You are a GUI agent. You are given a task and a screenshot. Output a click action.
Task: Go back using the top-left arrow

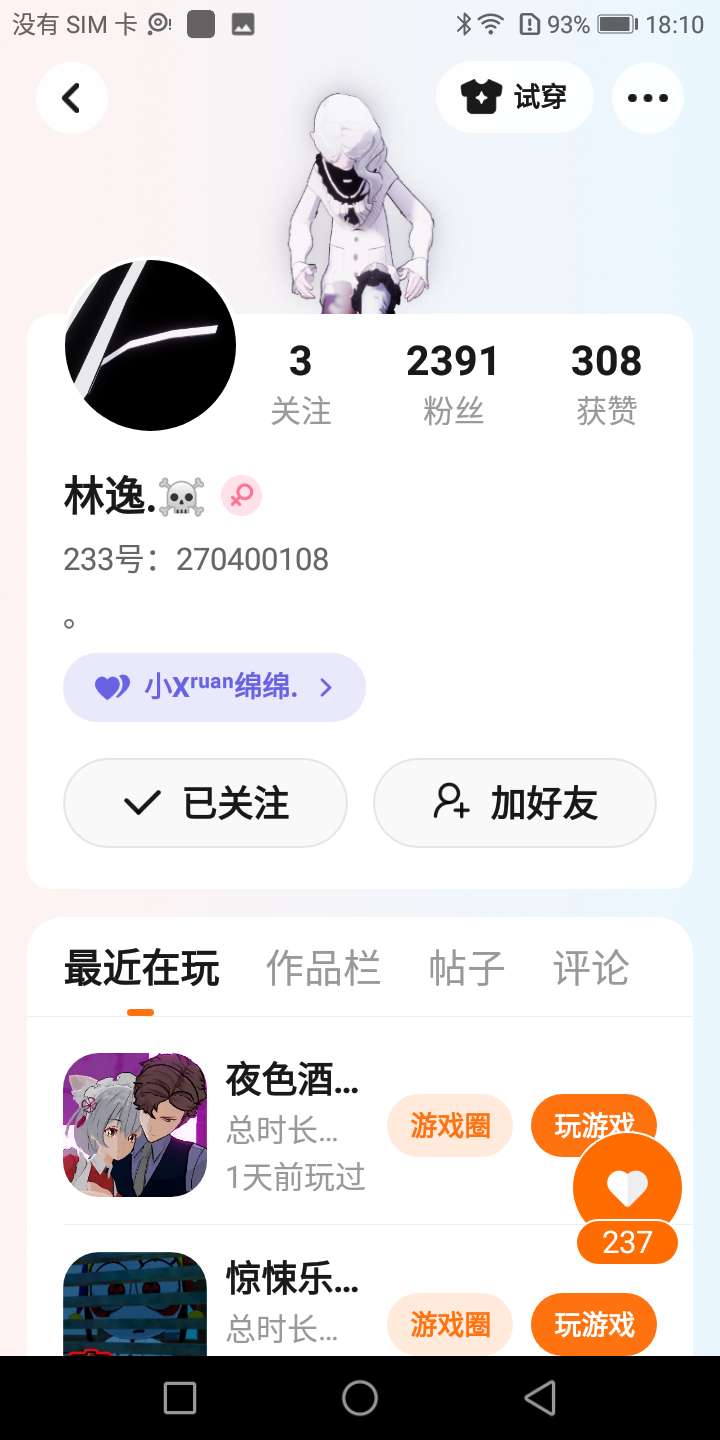pos(71,98)
